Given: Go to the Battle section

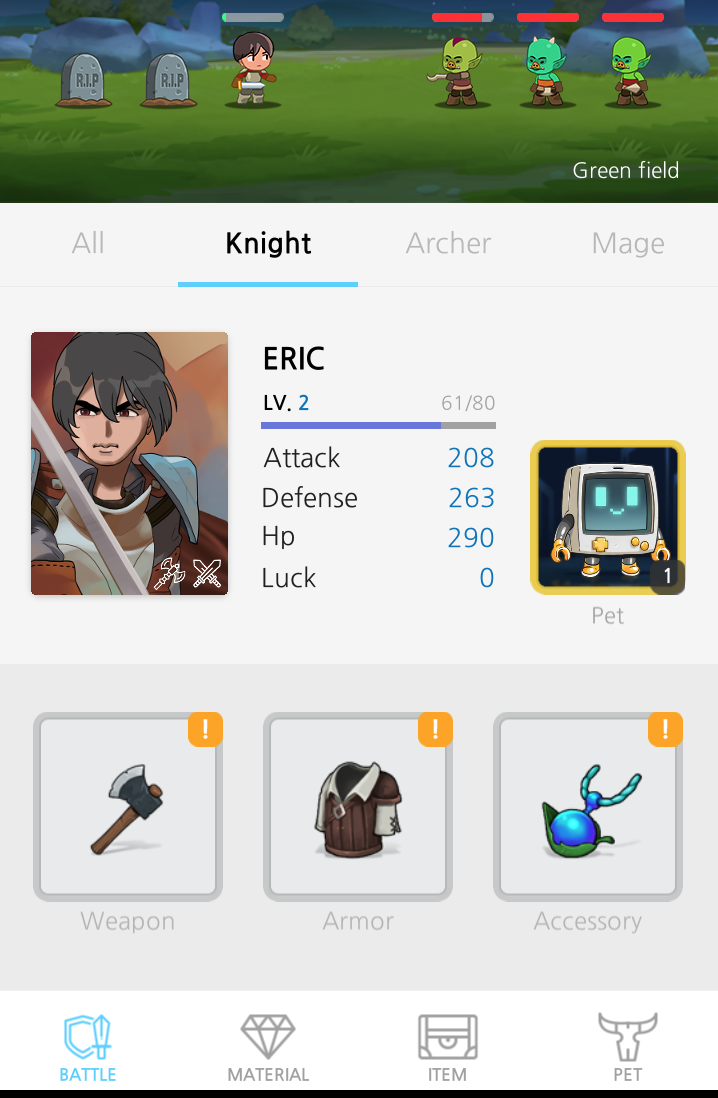Looking at the screenshot, I should coord(88,1047).
